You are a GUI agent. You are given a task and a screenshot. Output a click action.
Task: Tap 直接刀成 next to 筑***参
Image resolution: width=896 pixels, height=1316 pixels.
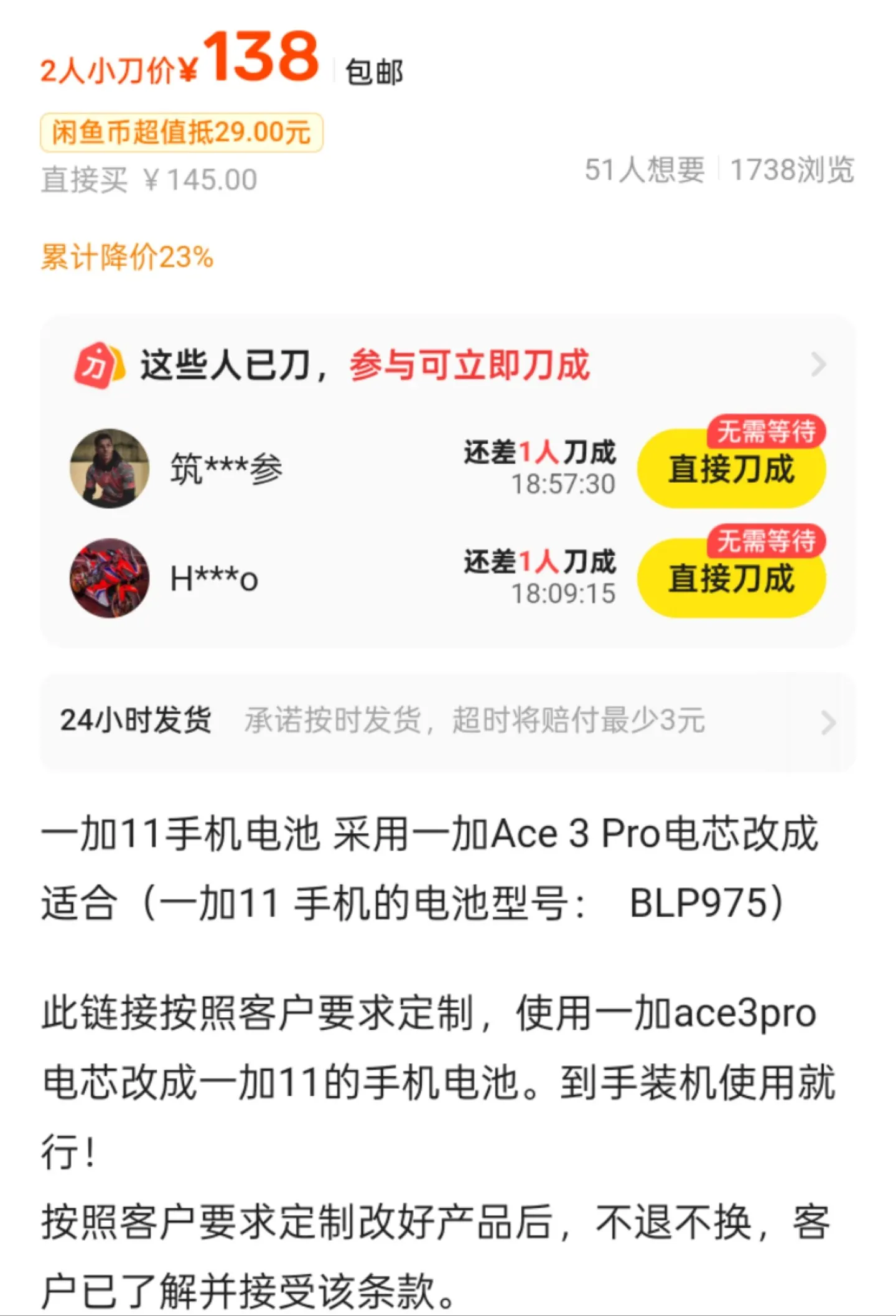(x=731, y=470)
